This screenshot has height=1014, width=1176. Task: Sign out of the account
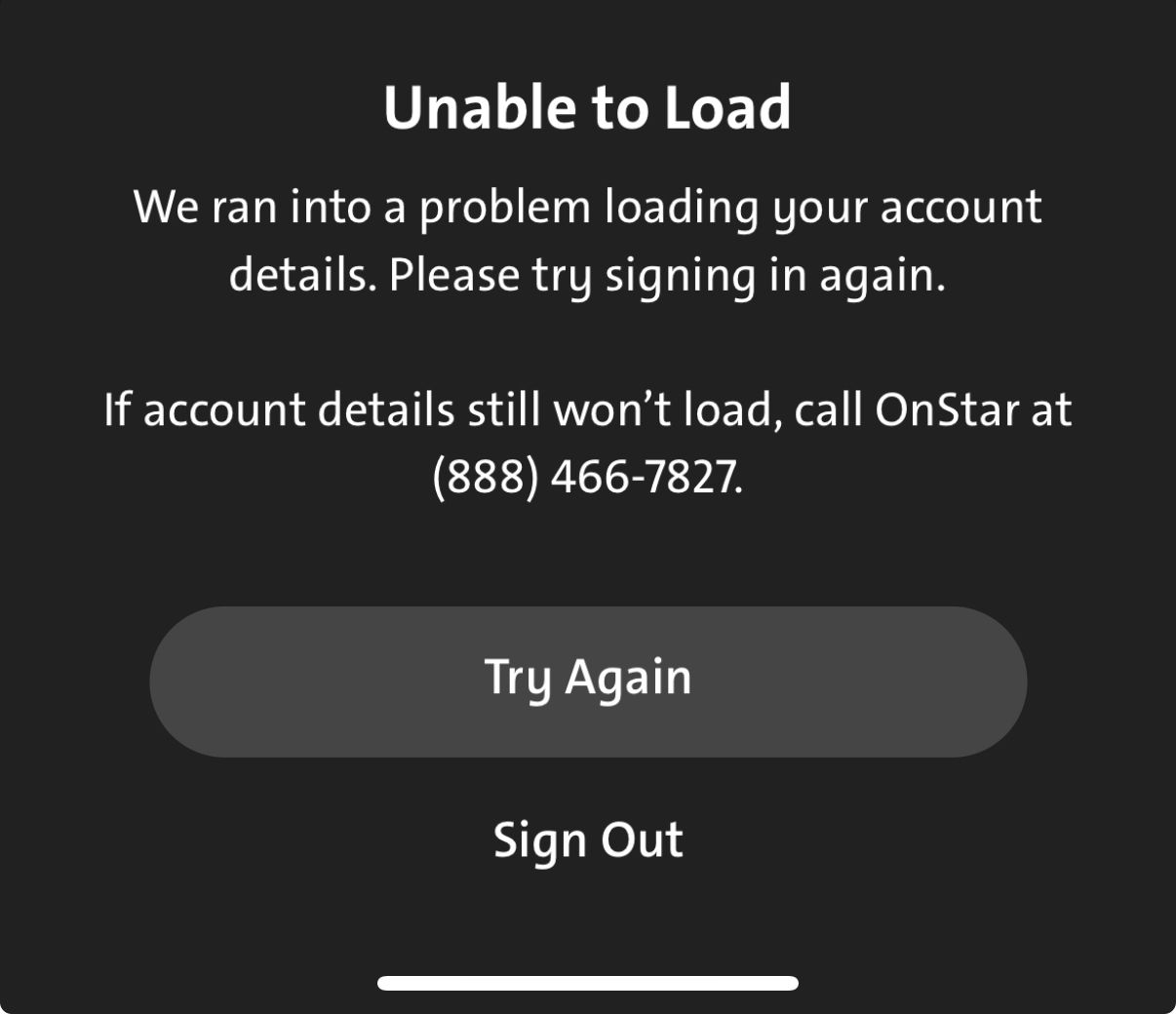588,840
